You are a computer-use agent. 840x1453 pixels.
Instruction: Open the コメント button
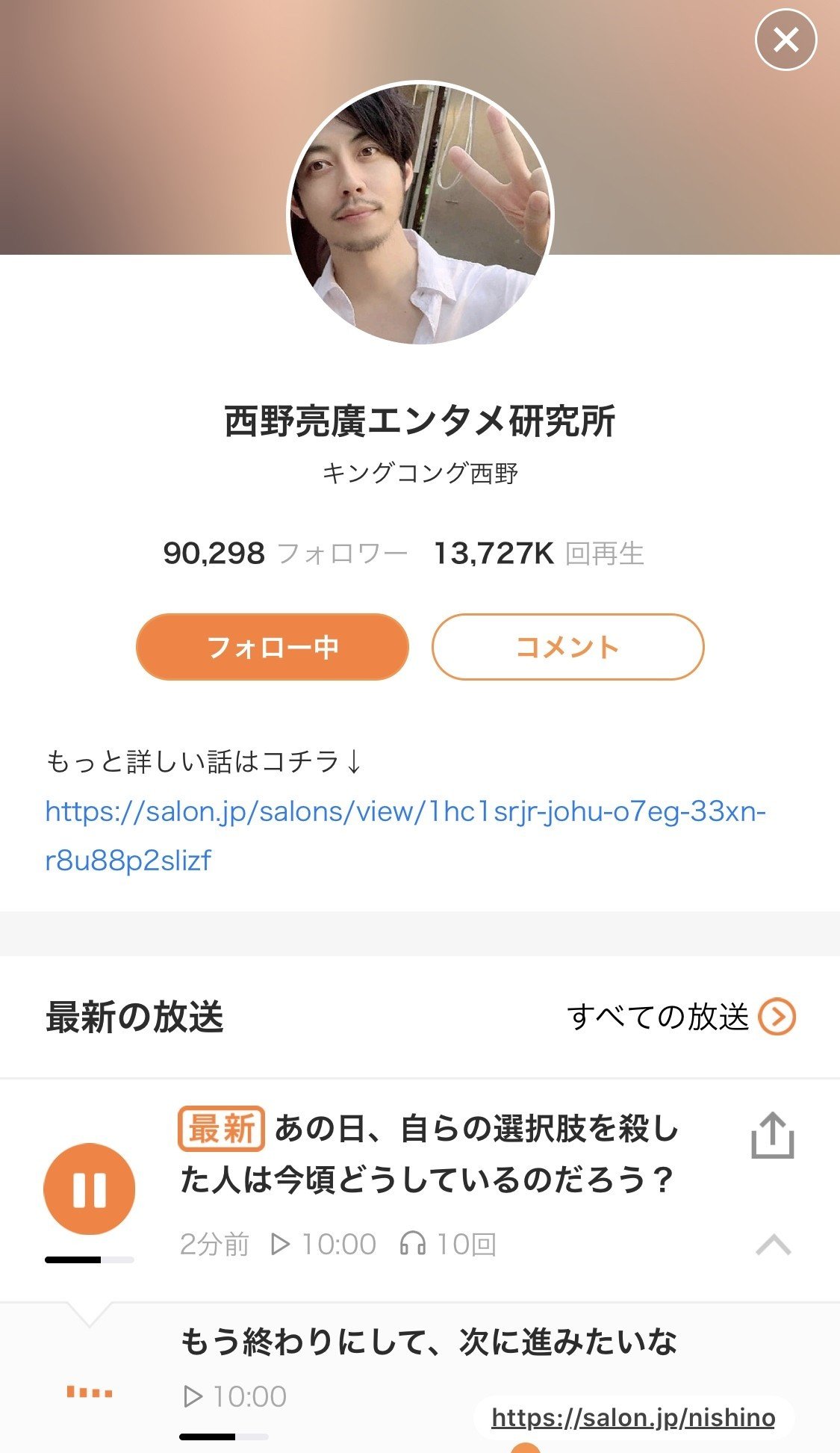coord(567,648)
